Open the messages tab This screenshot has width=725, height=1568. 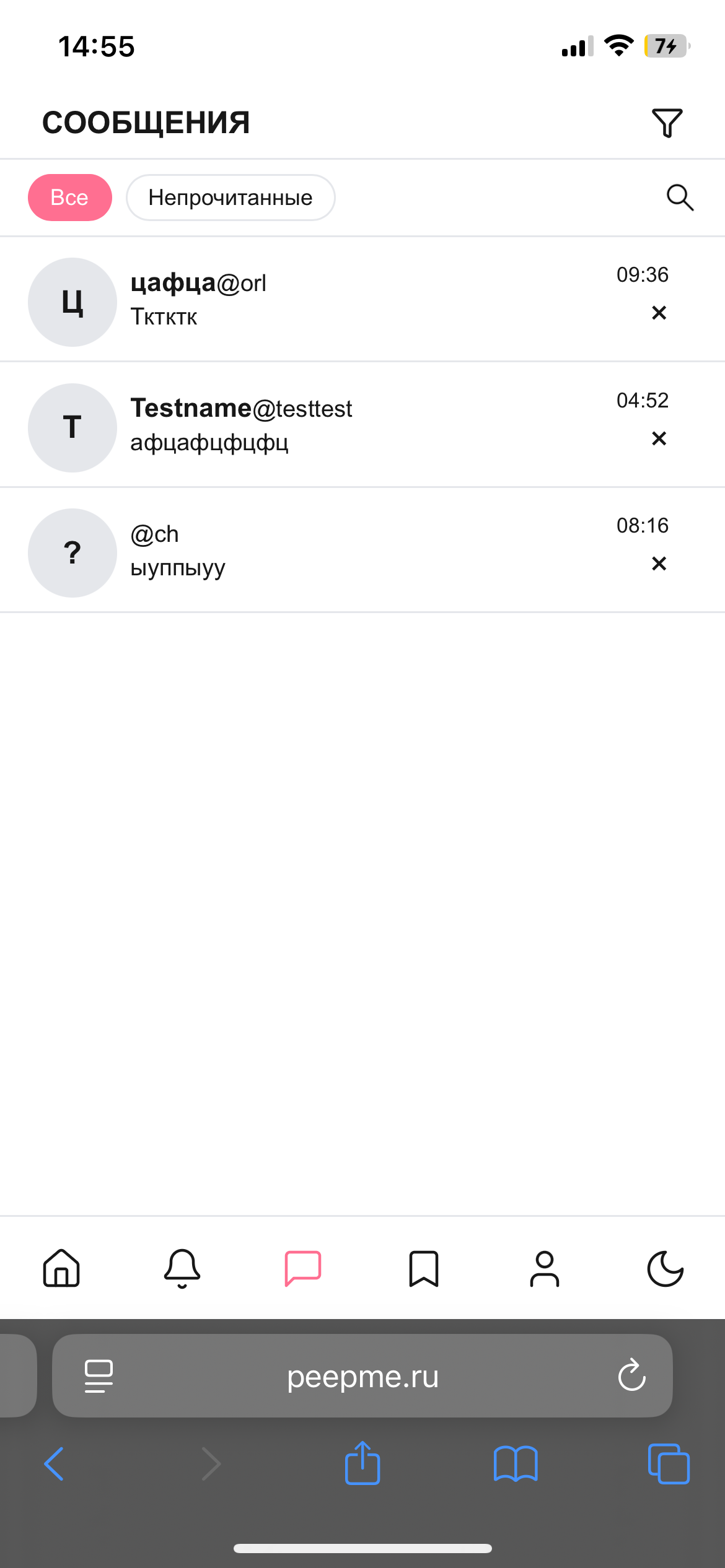tap(303, 1268)
